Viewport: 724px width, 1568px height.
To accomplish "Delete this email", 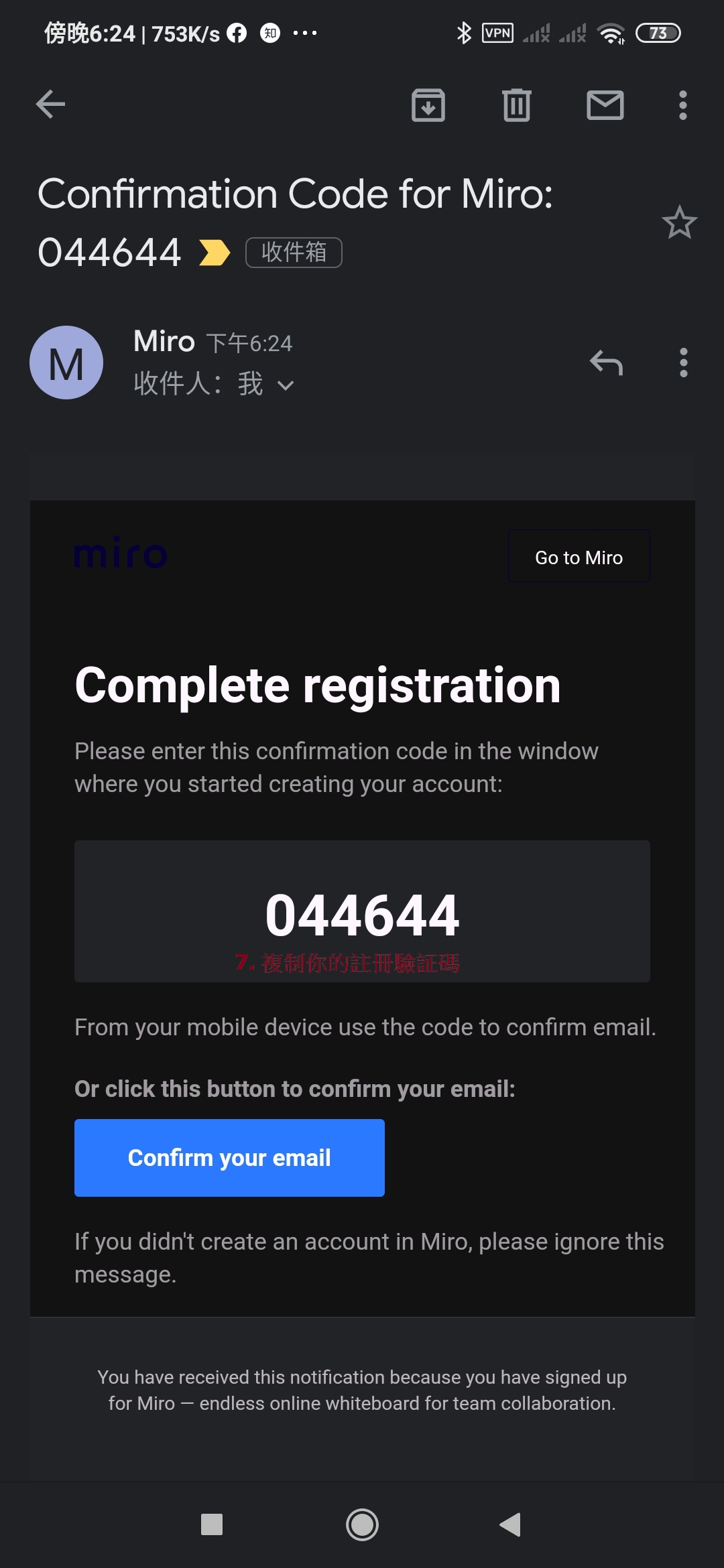I will 516,105.
